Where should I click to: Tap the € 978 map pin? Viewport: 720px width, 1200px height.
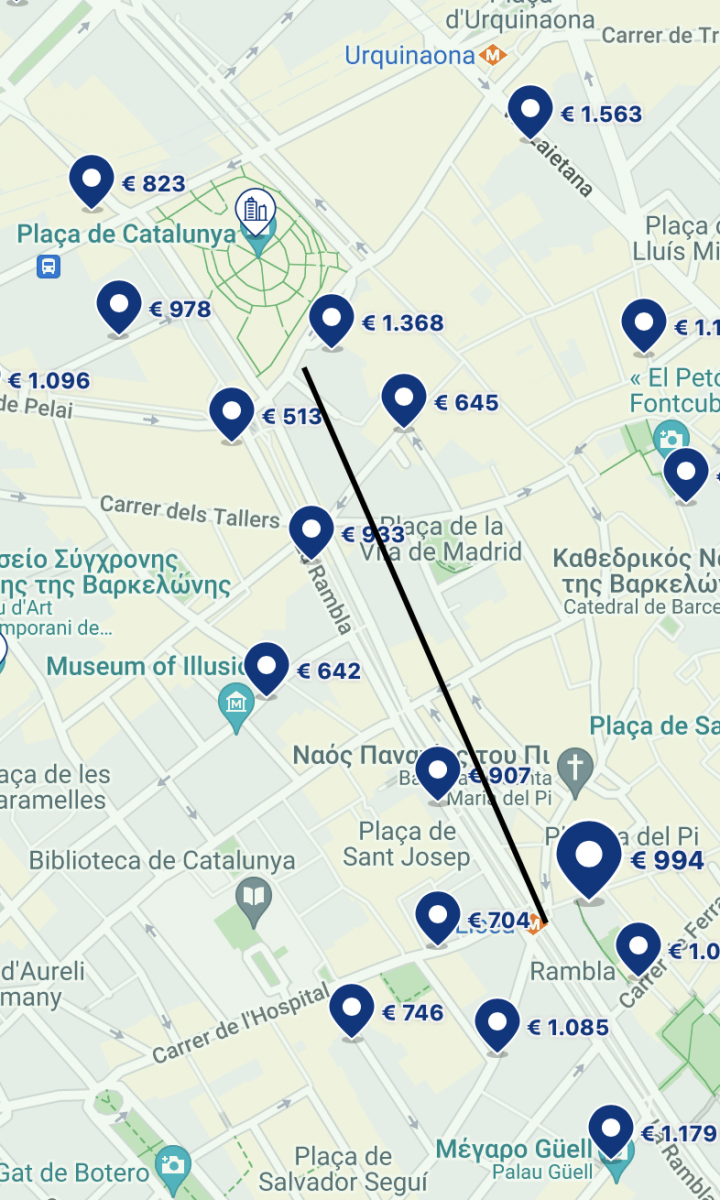click(x=119, y=306)
